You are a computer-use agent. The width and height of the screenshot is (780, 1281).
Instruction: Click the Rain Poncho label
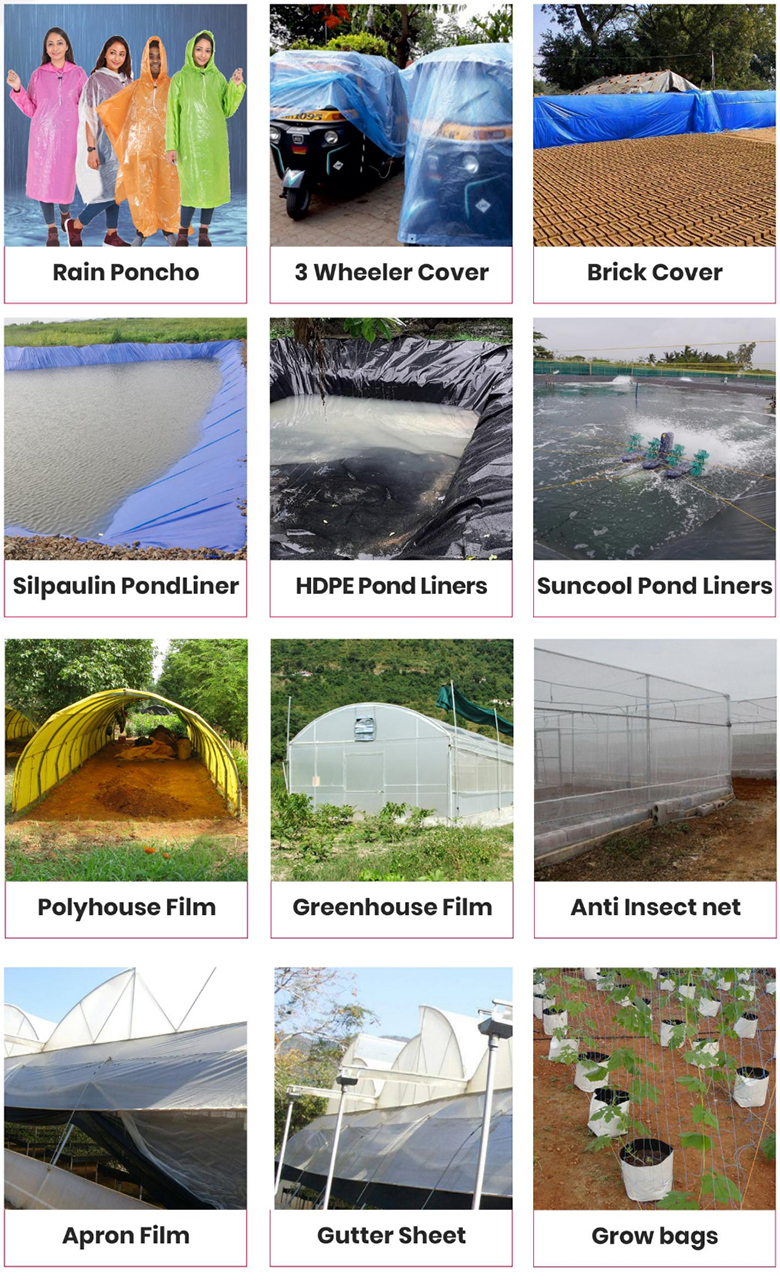(x=125, y=271)
